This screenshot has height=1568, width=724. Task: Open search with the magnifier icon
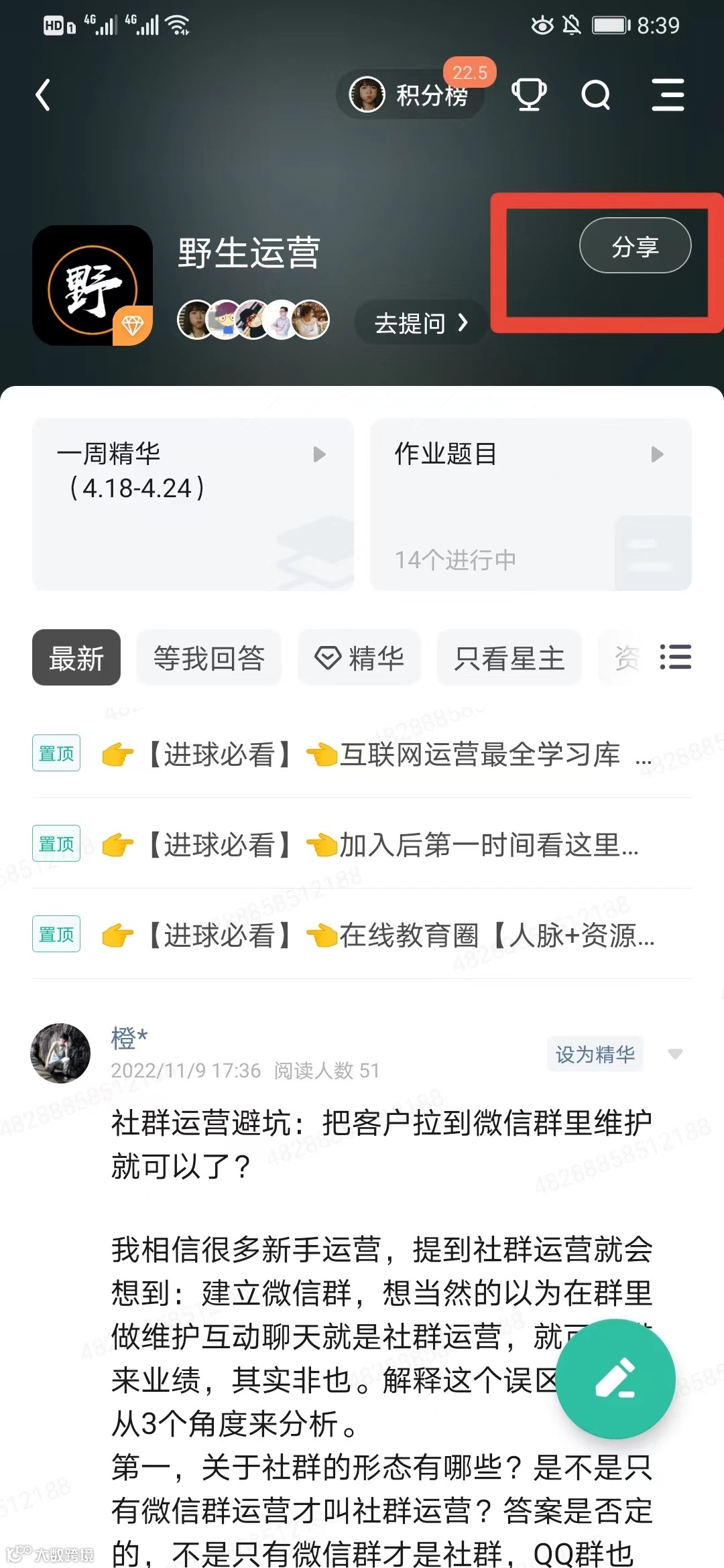pos(595,94)
